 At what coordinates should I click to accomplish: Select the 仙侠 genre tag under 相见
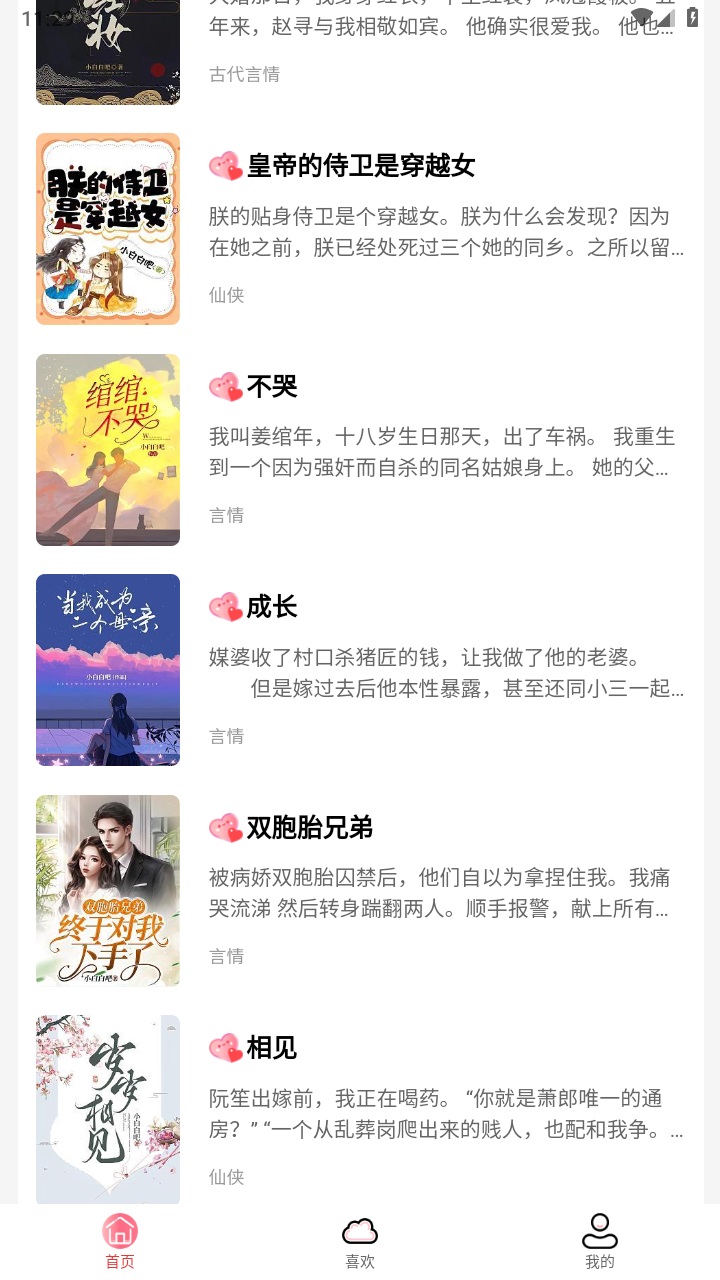coord(227,1177)
